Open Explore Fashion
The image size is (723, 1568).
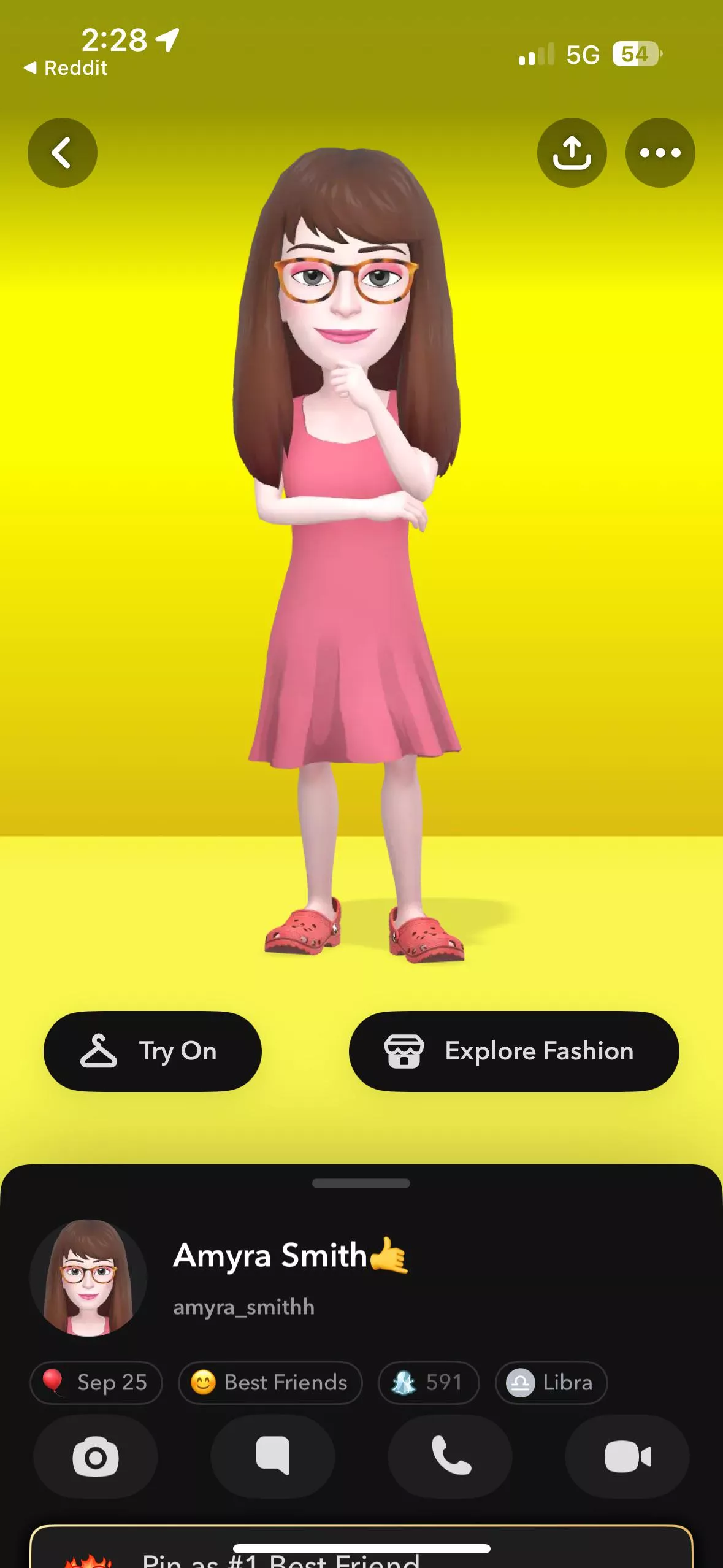click(x=514, y=1051)
